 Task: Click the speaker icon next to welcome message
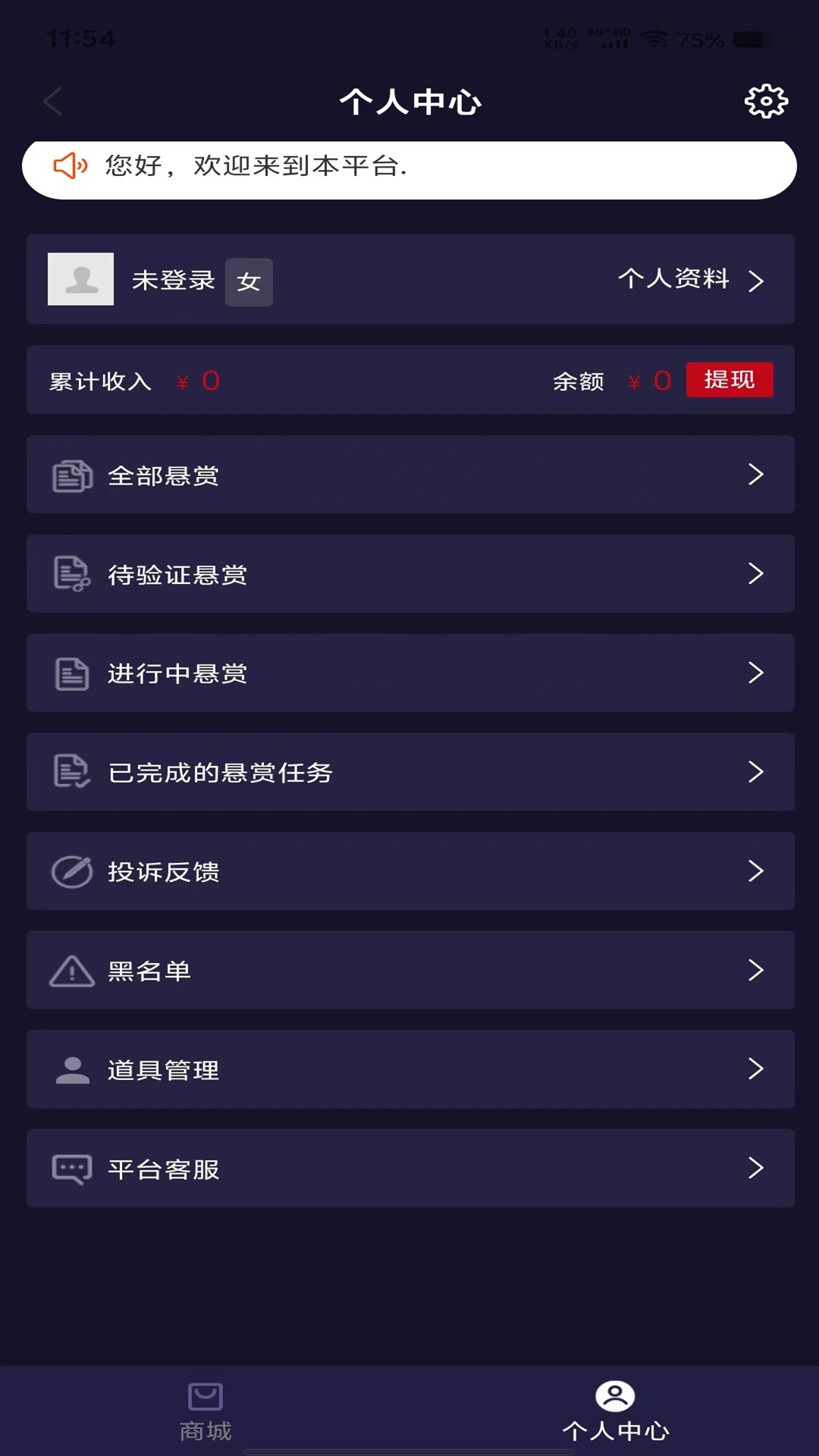pyautogui.click(x=70, y=165)
